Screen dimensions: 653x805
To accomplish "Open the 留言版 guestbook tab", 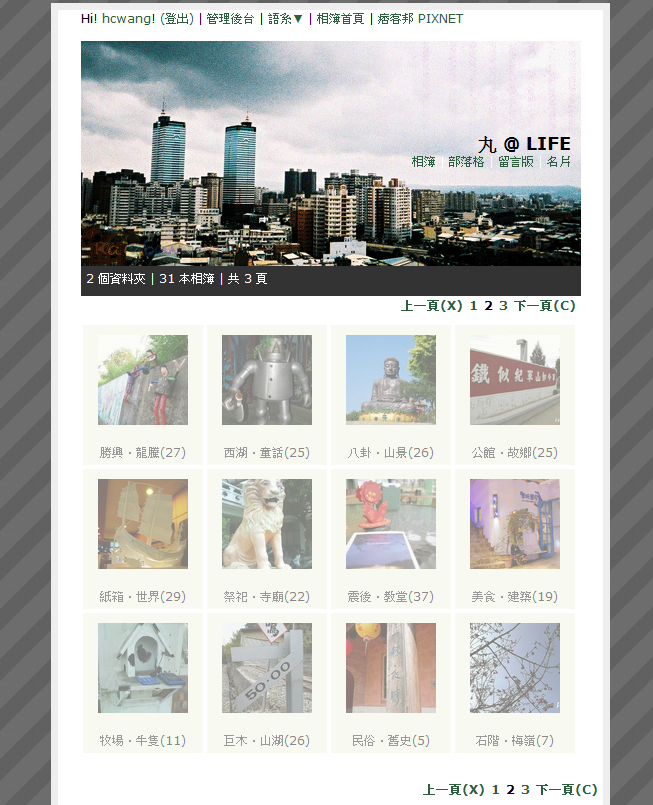I will click(x=516, y=161).
